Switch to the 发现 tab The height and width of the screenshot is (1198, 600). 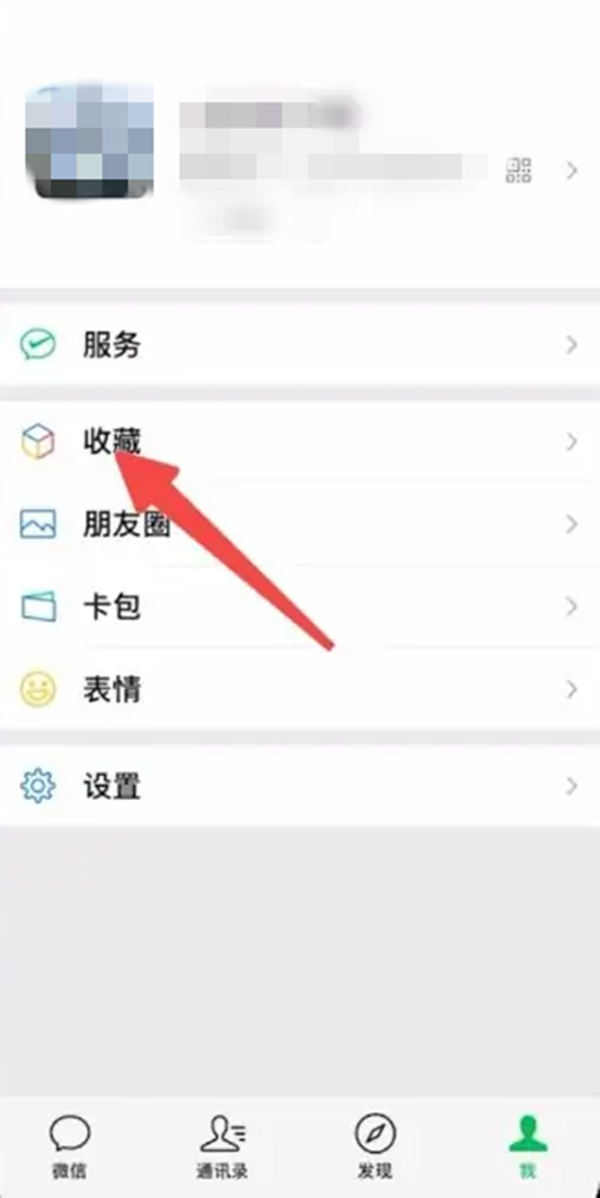click(375, 1146)
